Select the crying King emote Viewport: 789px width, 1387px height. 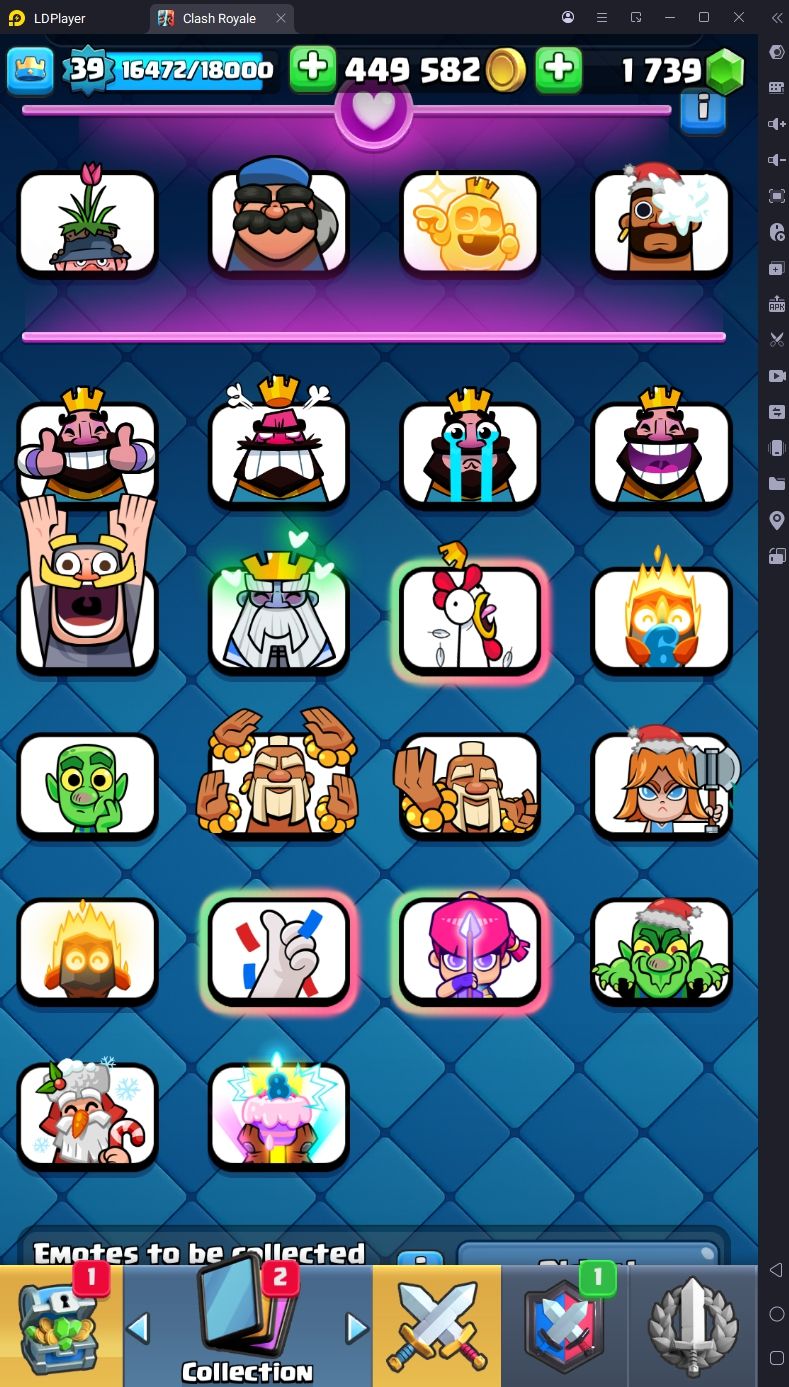coord(470,445)
